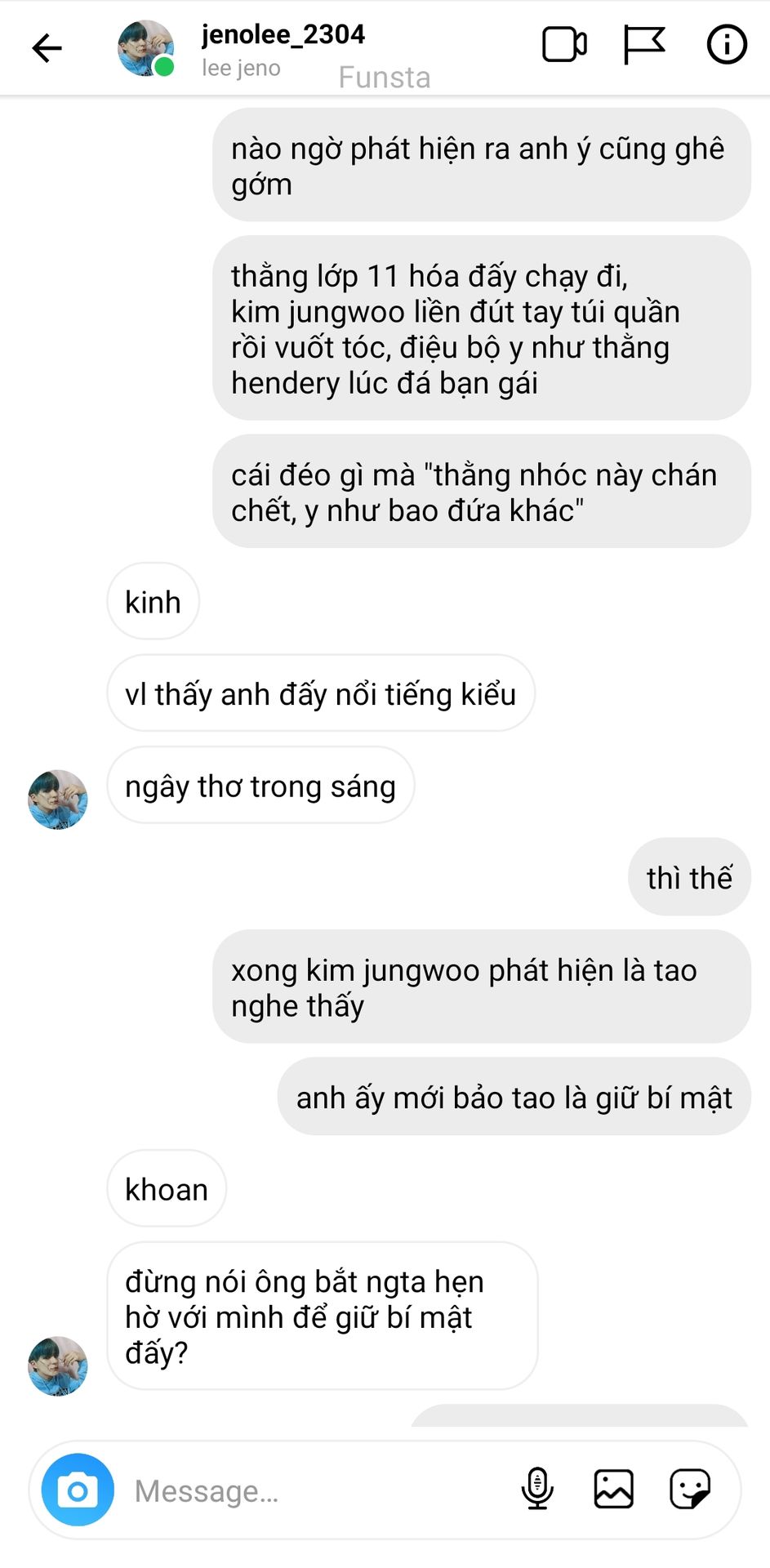Screen dimensions: 770x1568
Task: Record a voice message
Action: pyautogui.click(x=537, y=1489)
